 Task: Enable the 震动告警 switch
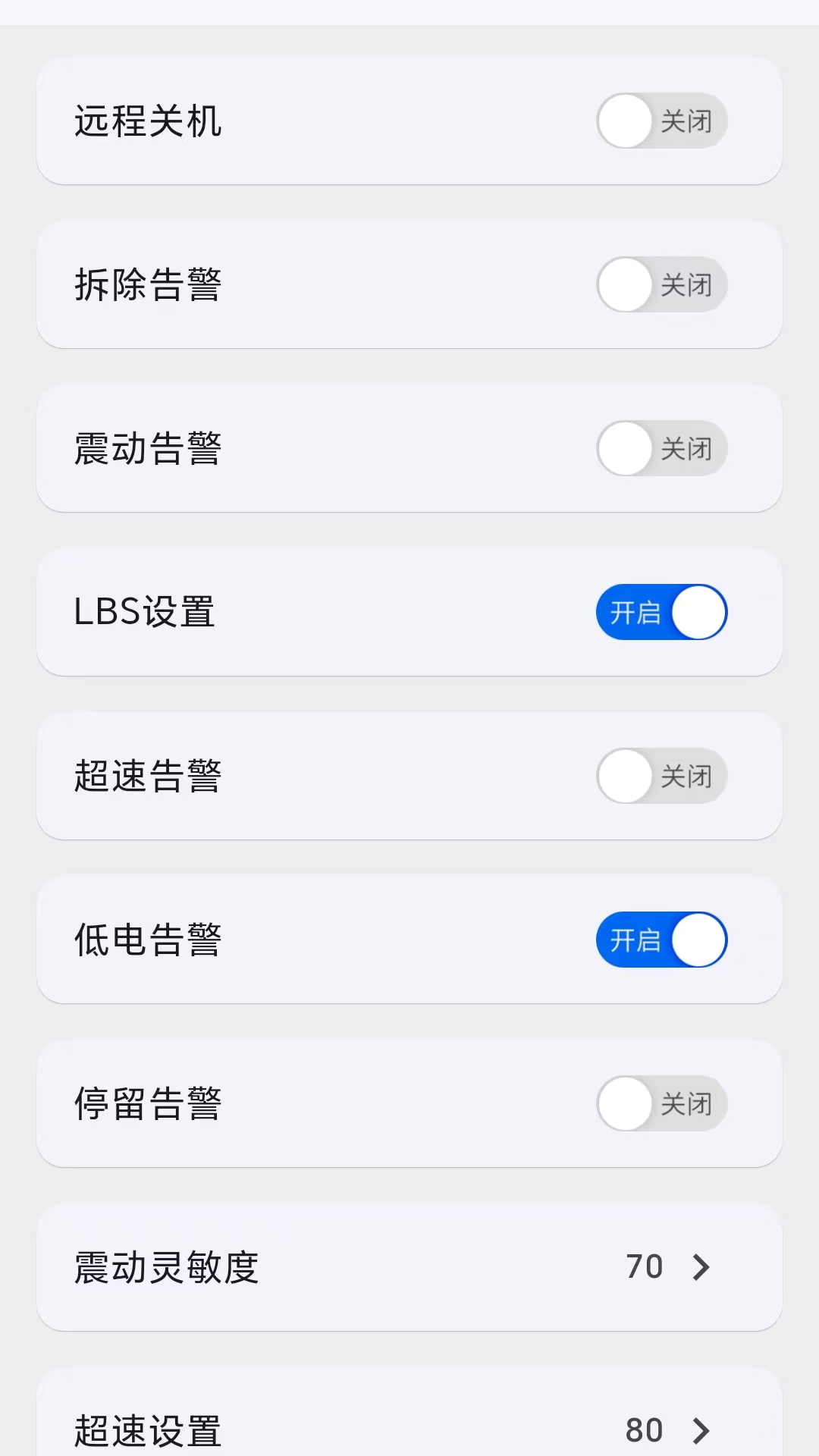pos(661,448)
